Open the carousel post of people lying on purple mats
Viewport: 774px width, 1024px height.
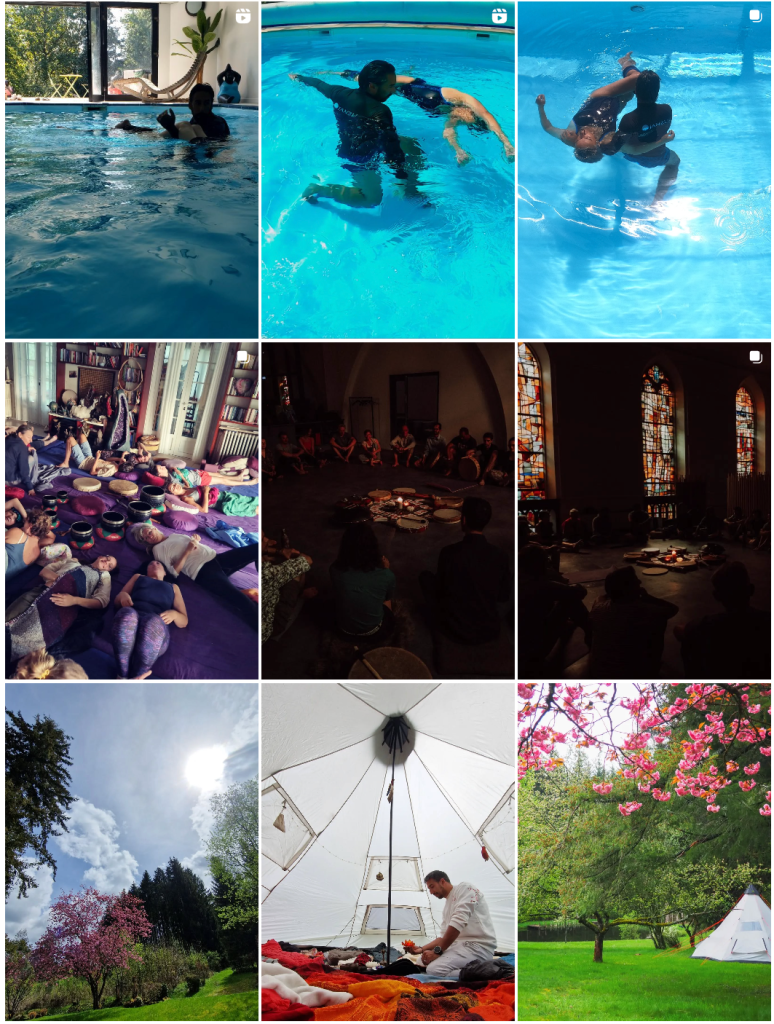(131, 510)
